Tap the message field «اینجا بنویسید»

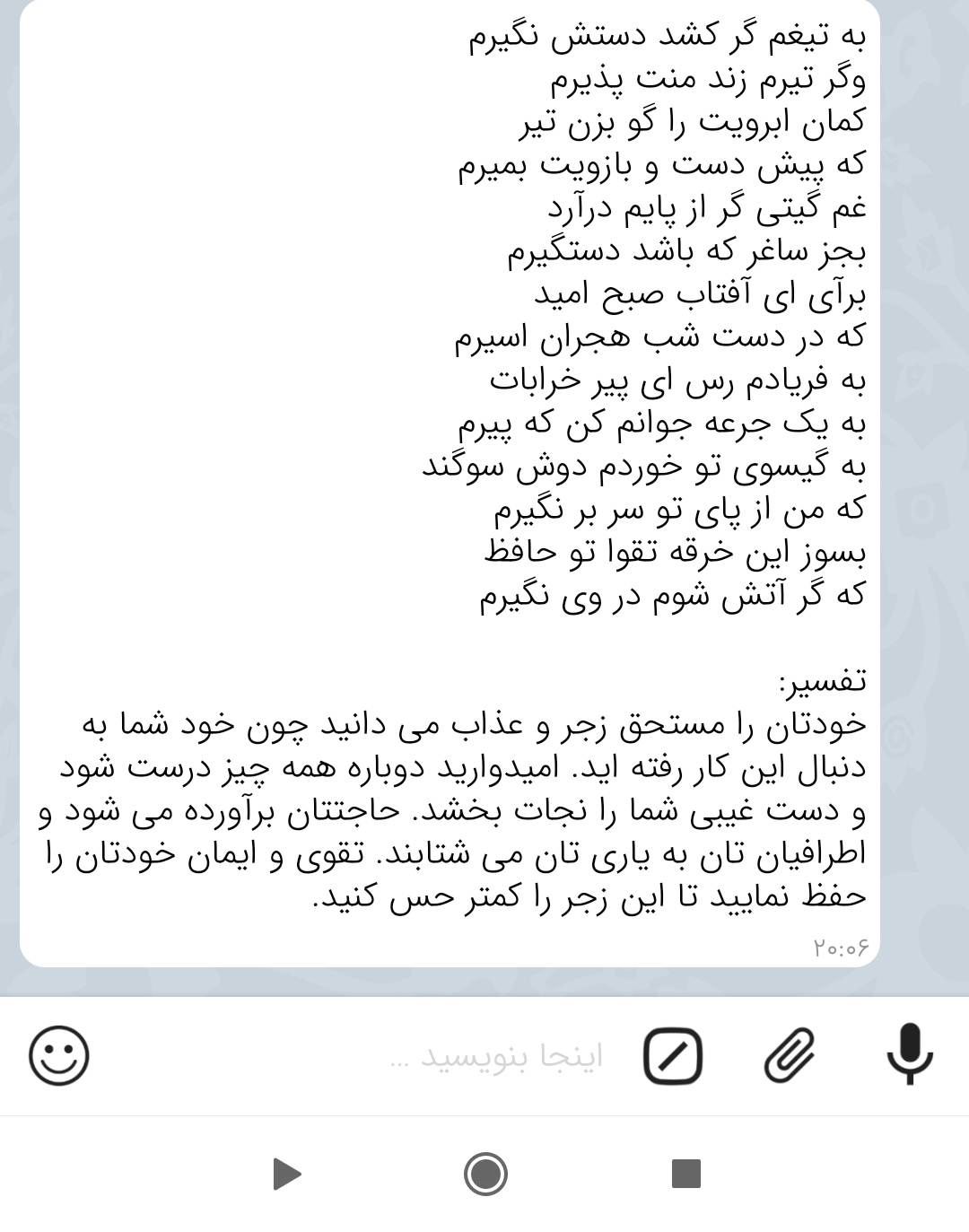tap(495, 1057)
